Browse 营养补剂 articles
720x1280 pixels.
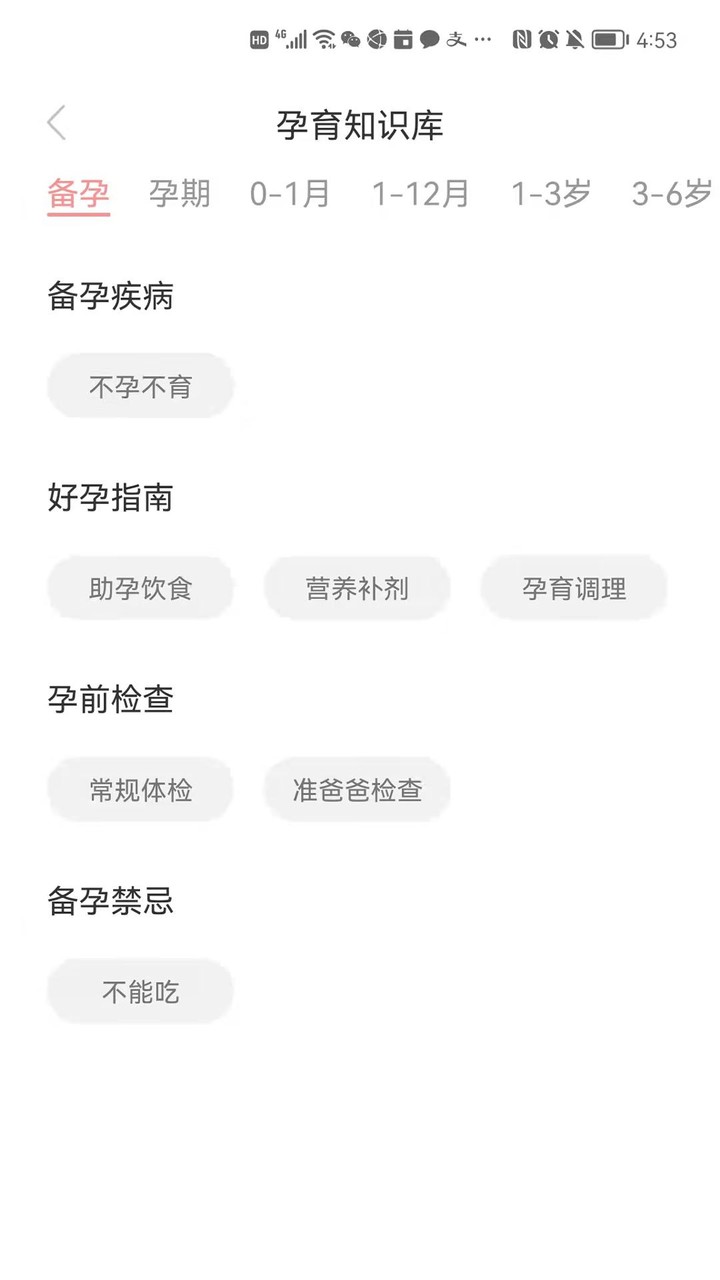(x=357, y=588)
